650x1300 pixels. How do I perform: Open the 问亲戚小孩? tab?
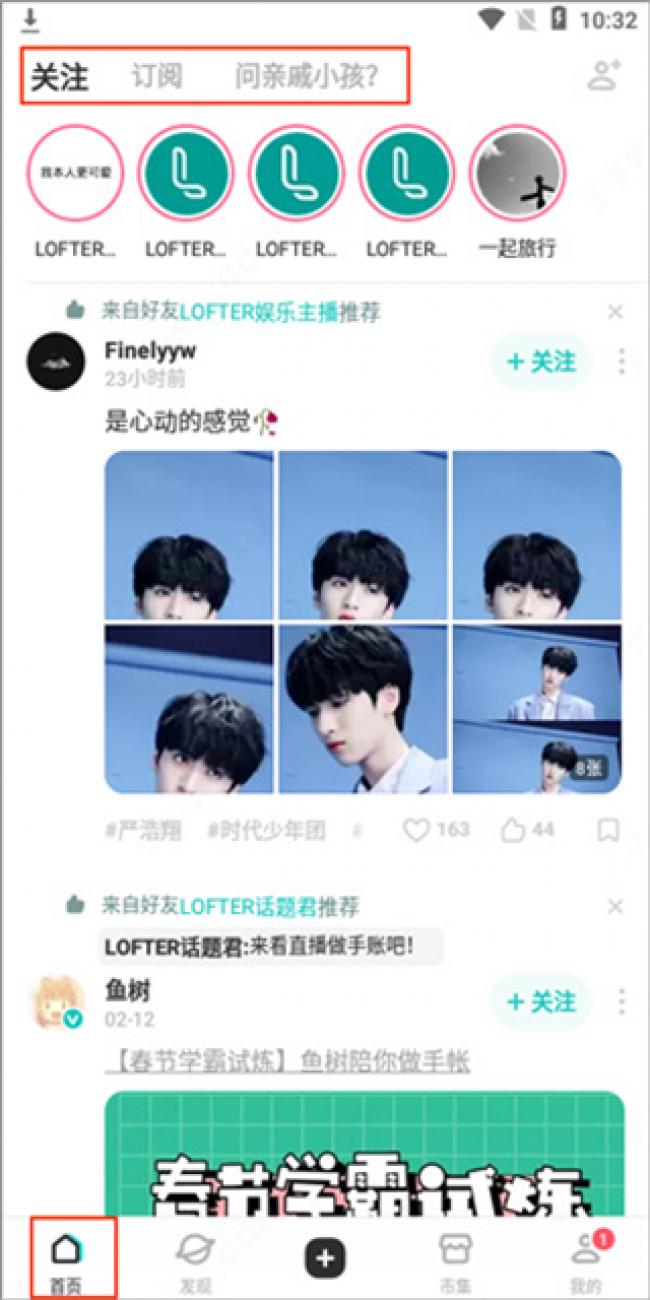[306, 77]
